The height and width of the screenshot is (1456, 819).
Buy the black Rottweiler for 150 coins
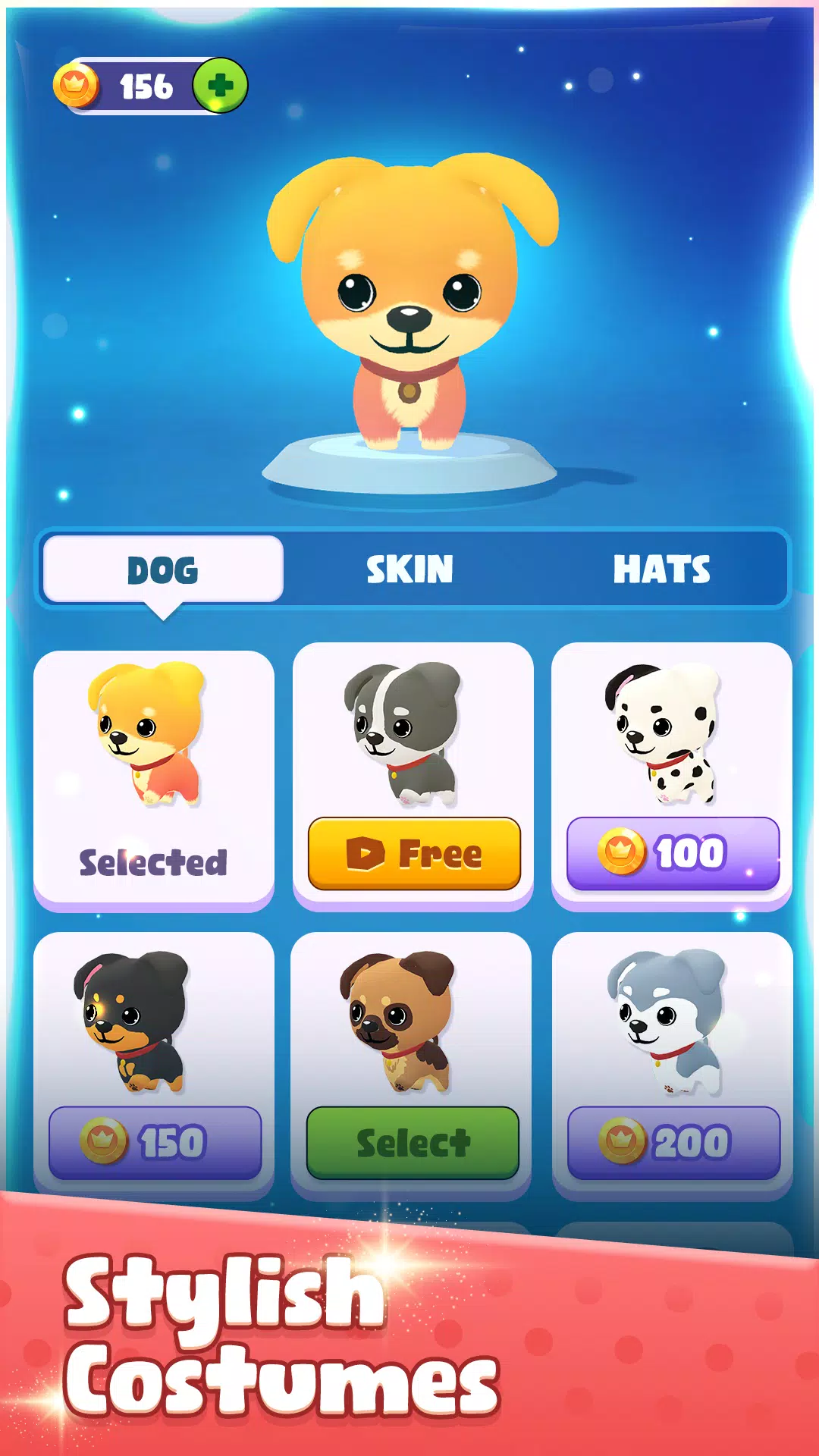[x=155, y=1142]
